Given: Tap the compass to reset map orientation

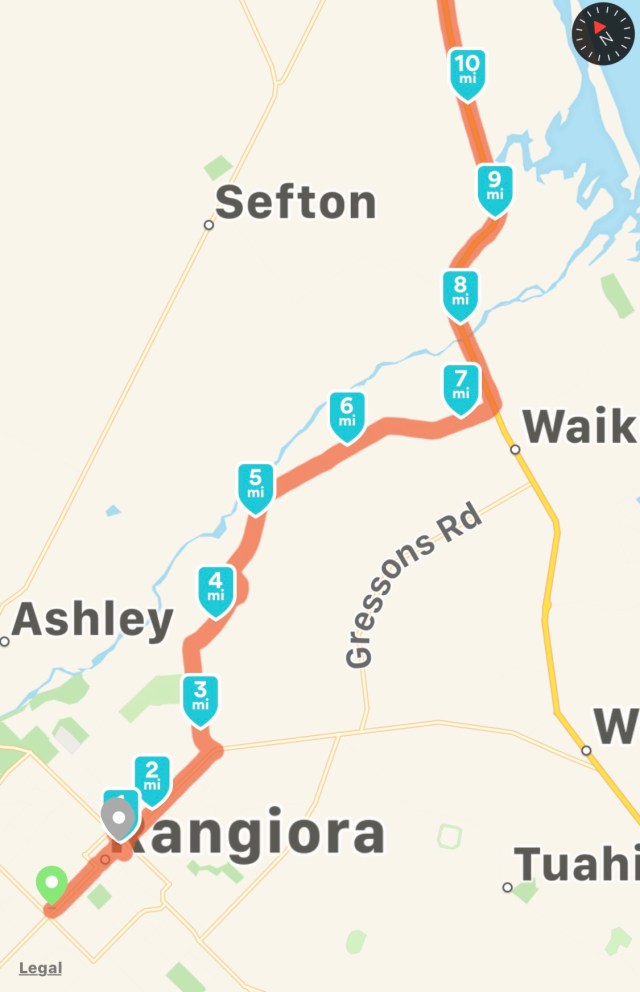Looking at the screenshot, I should pyautogui.click(x=603, y=34).
